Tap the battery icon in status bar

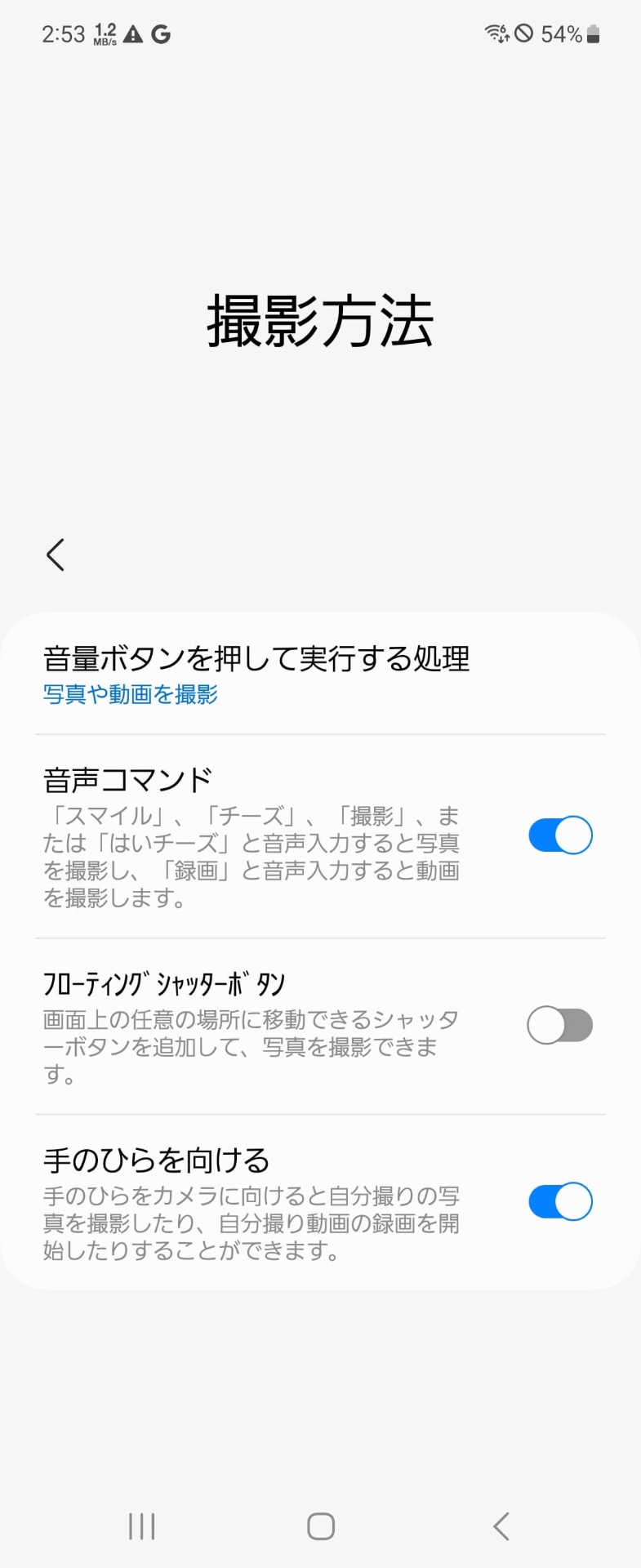coord(594,33)
